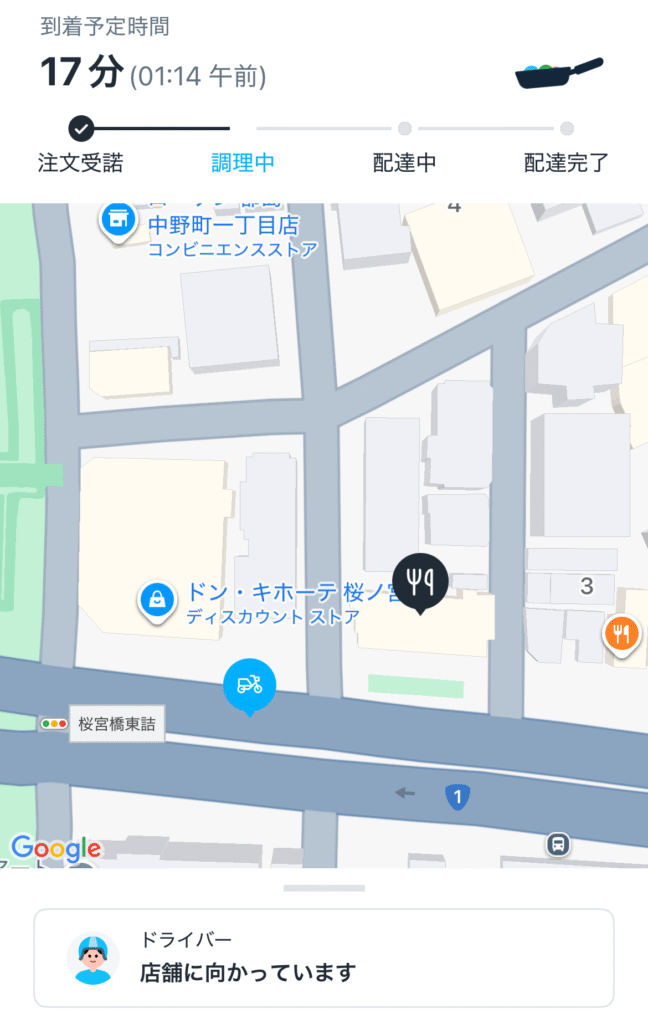Open the driver status card

click(324, 957)
